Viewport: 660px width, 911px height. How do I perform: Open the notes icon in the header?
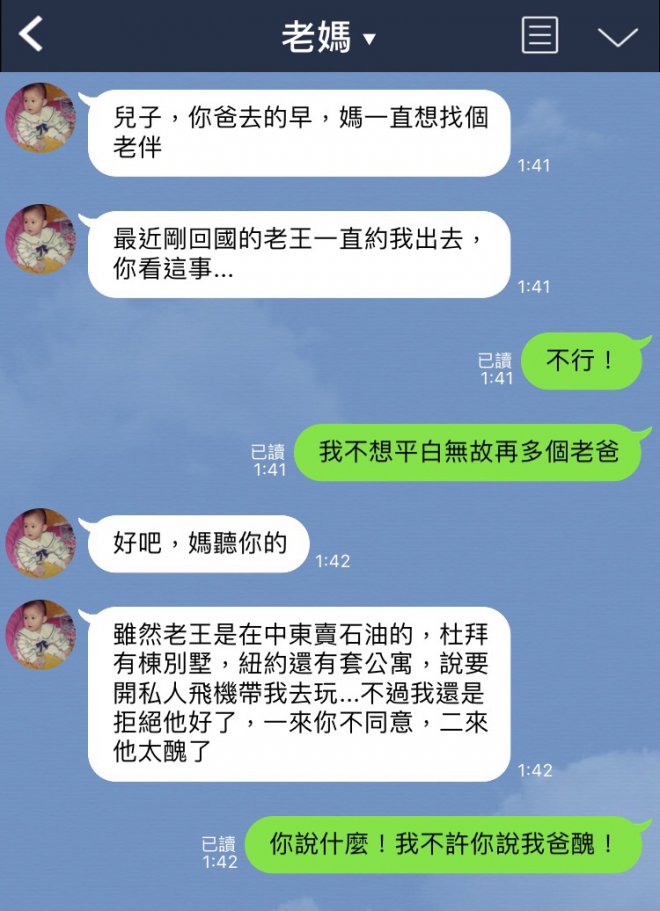539,36
